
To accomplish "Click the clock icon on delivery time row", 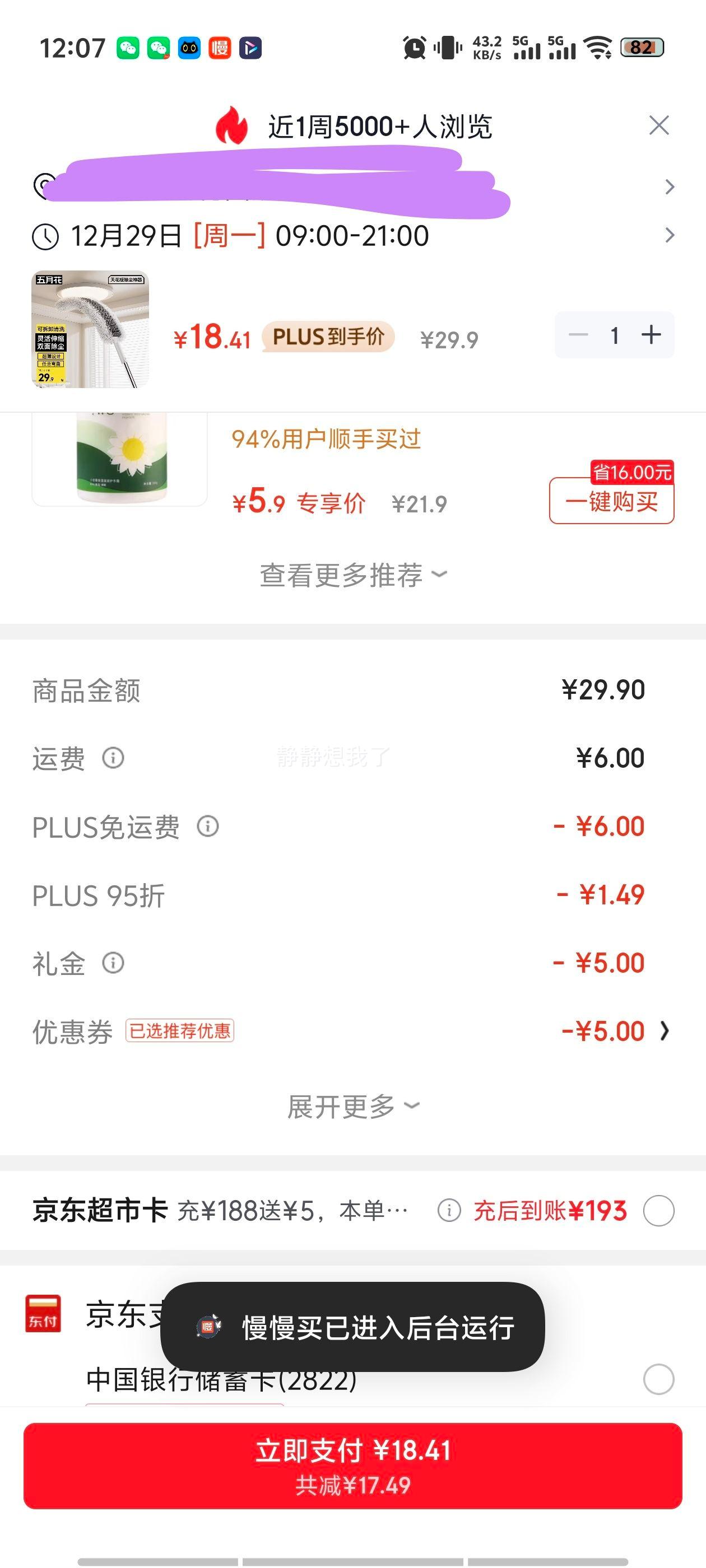I will 44,236.
